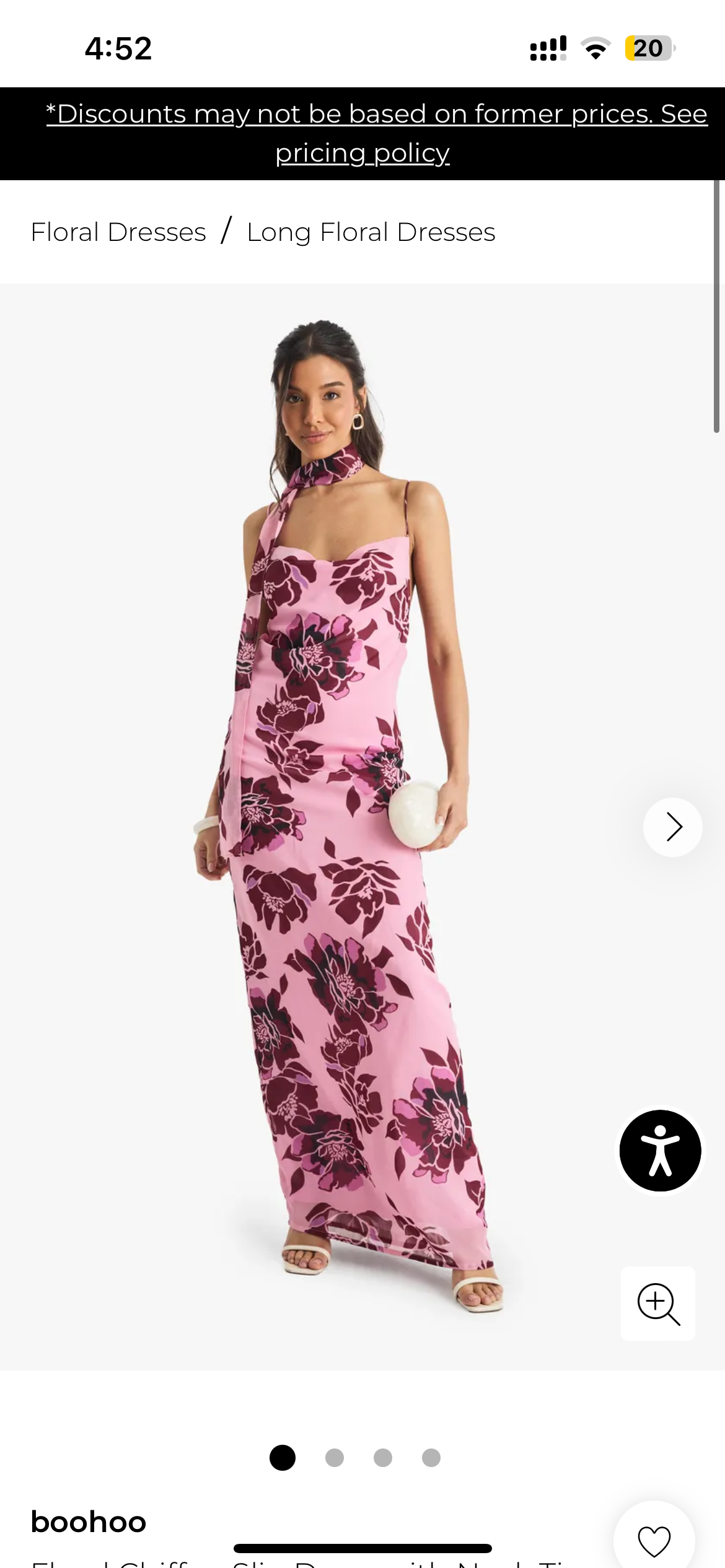The image size is (725, 1568).
Task: Jump to the third image dot
Action: tap(383, 1458)
